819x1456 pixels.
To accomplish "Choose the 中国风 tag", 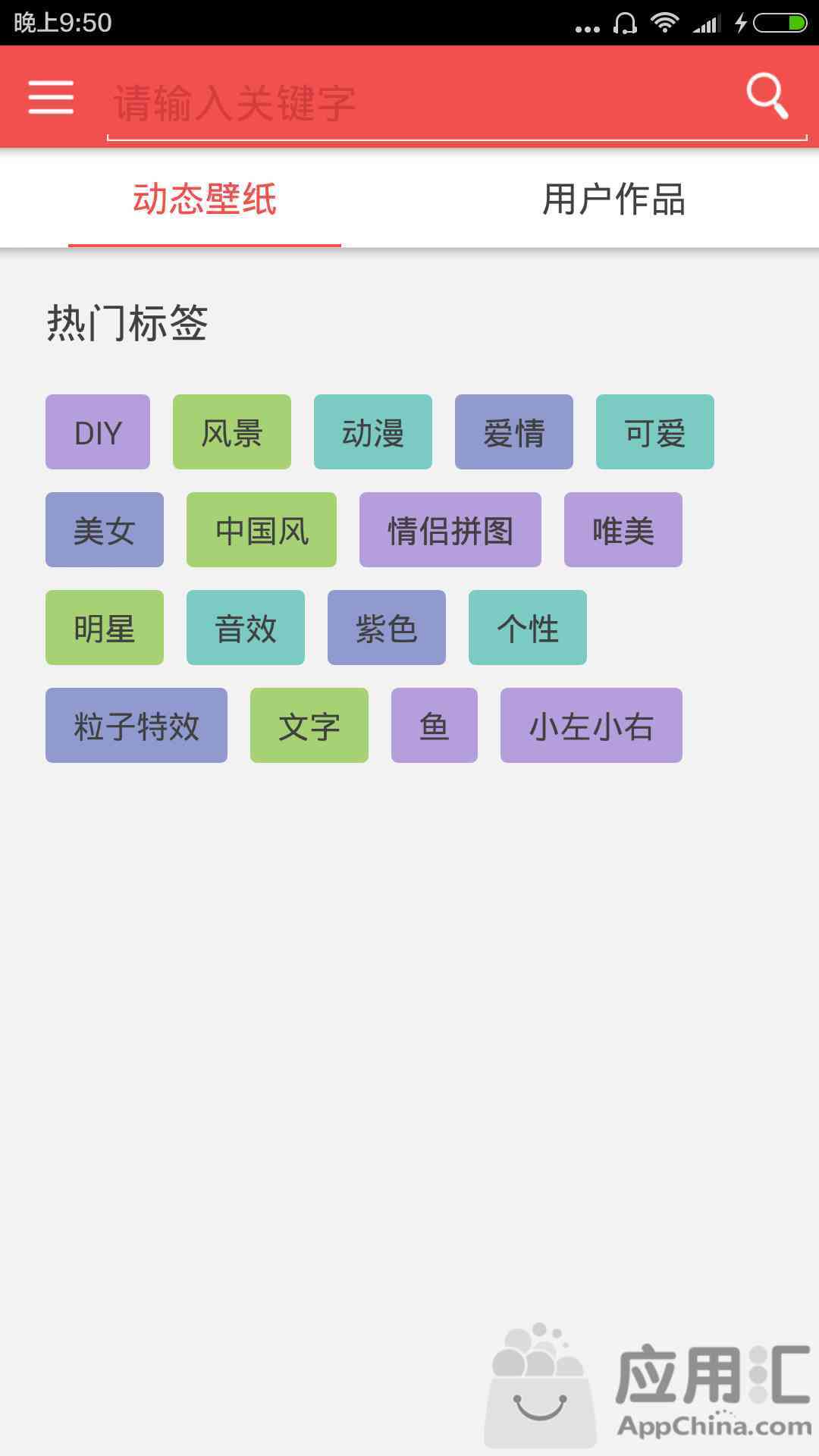I will [262, 529].
